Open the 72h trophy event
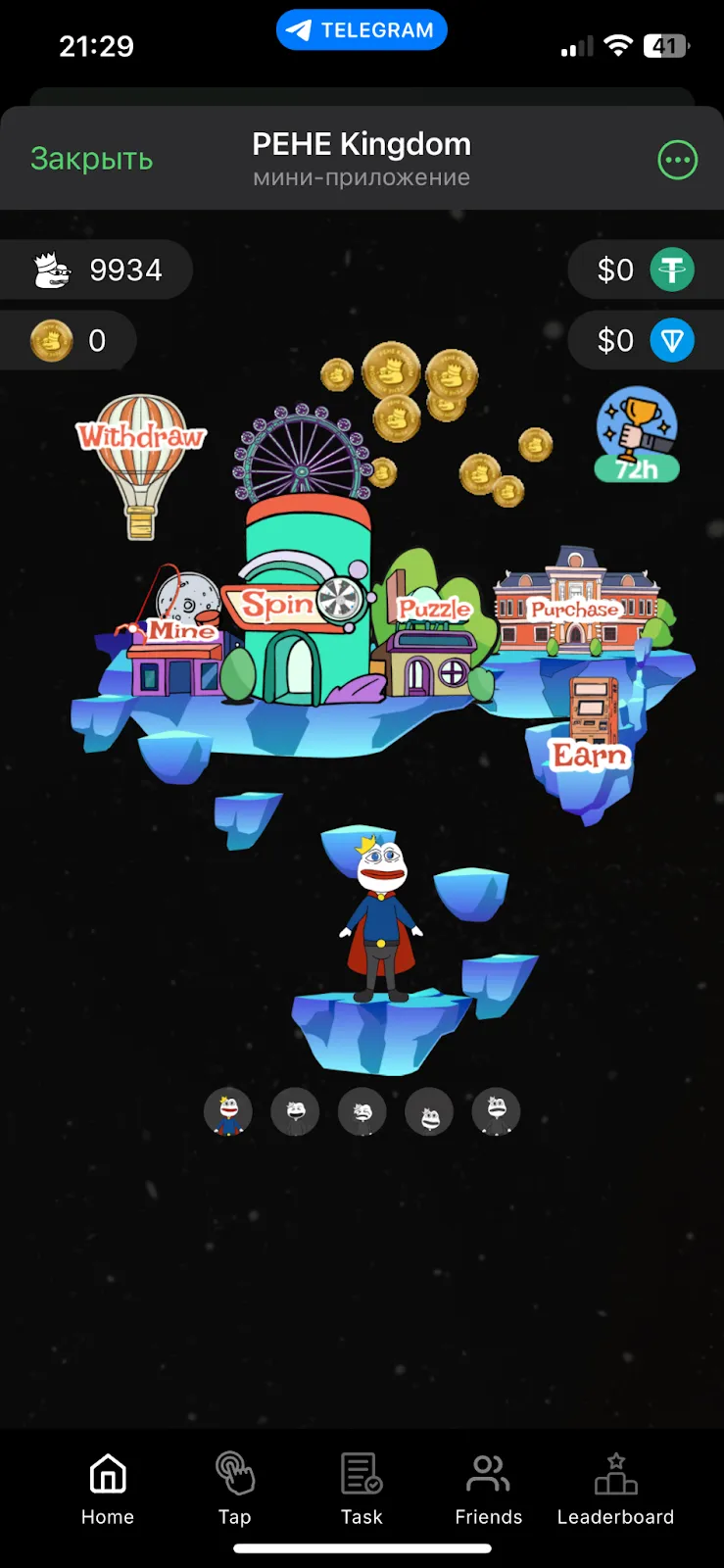The image size is (724, 1568). coord(638,435)
